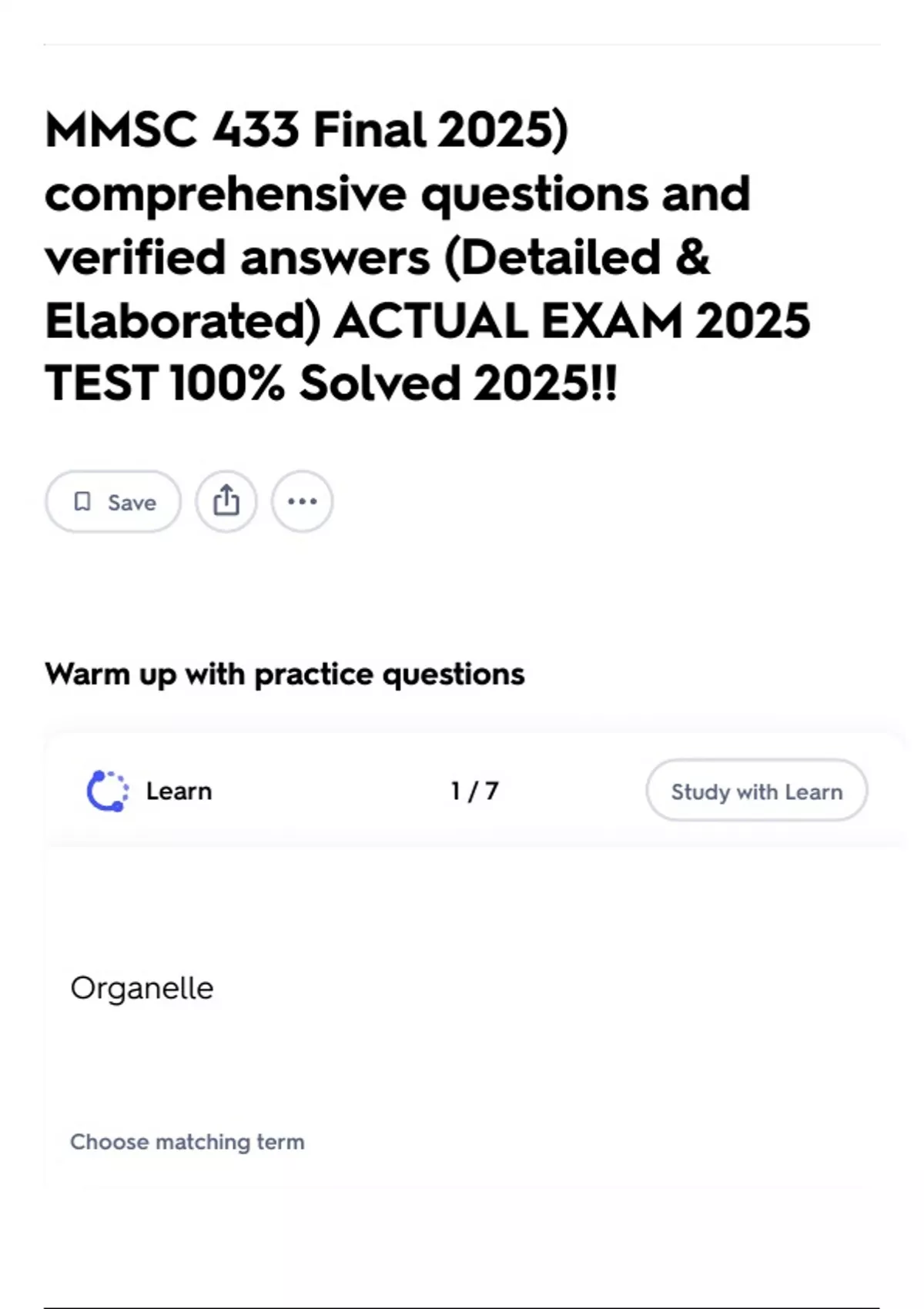
Task: Start studying with Study with Learn
Action: coord(755,791)
